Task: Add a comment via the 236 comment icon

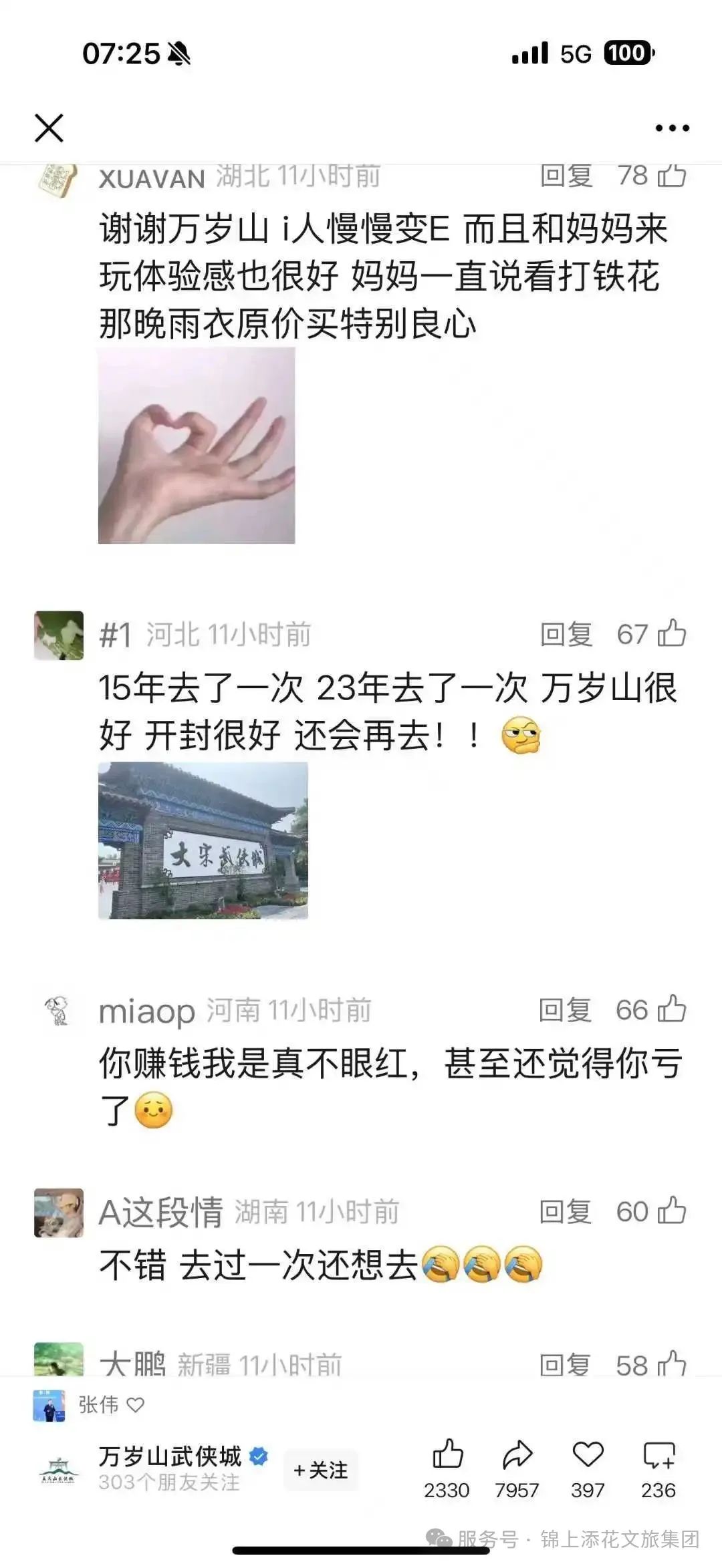Action: coord(658,1456)
